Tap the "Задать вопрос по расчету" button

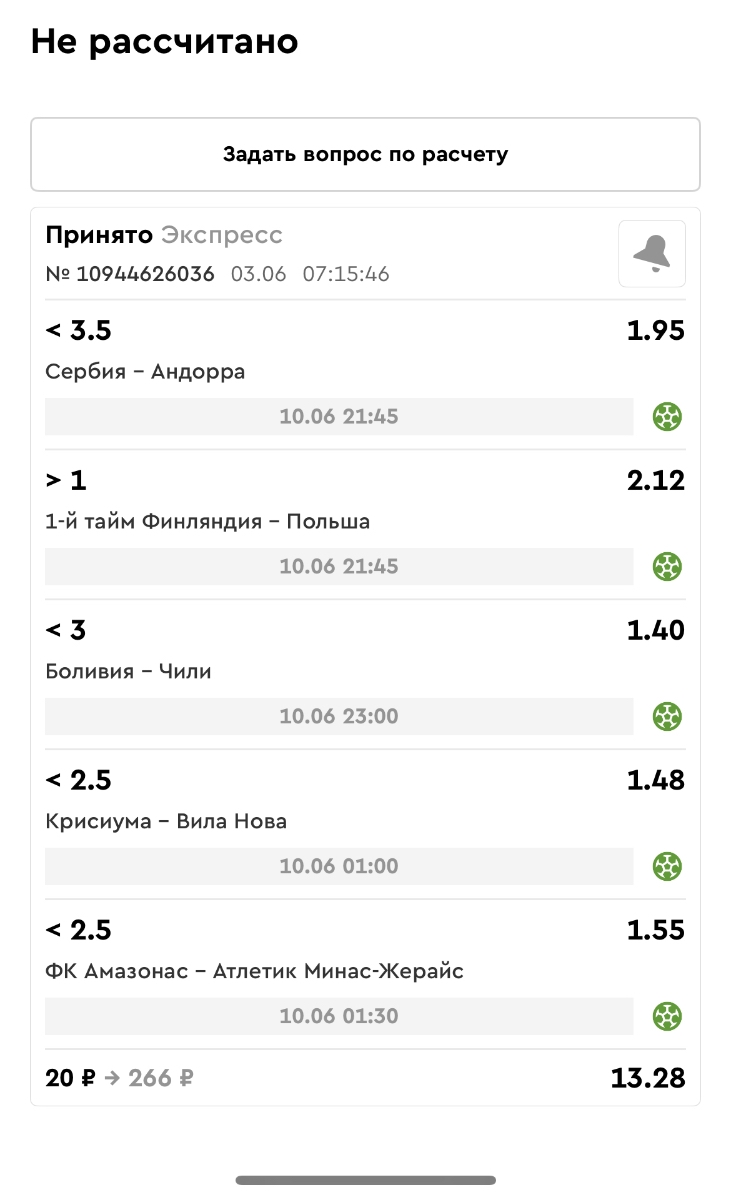tap(365, 154)
